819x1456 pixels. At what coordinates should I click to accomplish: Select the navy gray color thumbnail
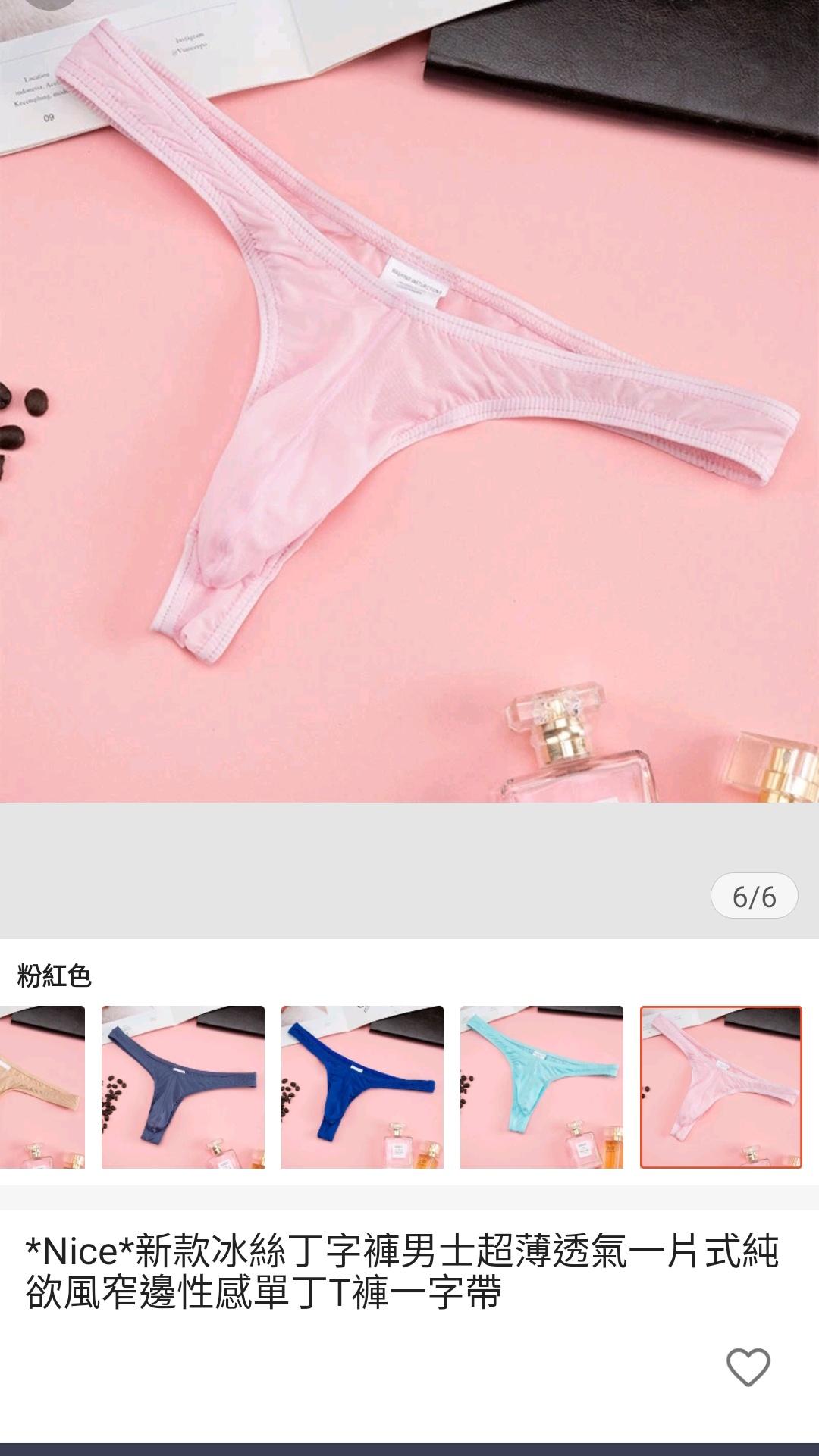point(183,1087)
